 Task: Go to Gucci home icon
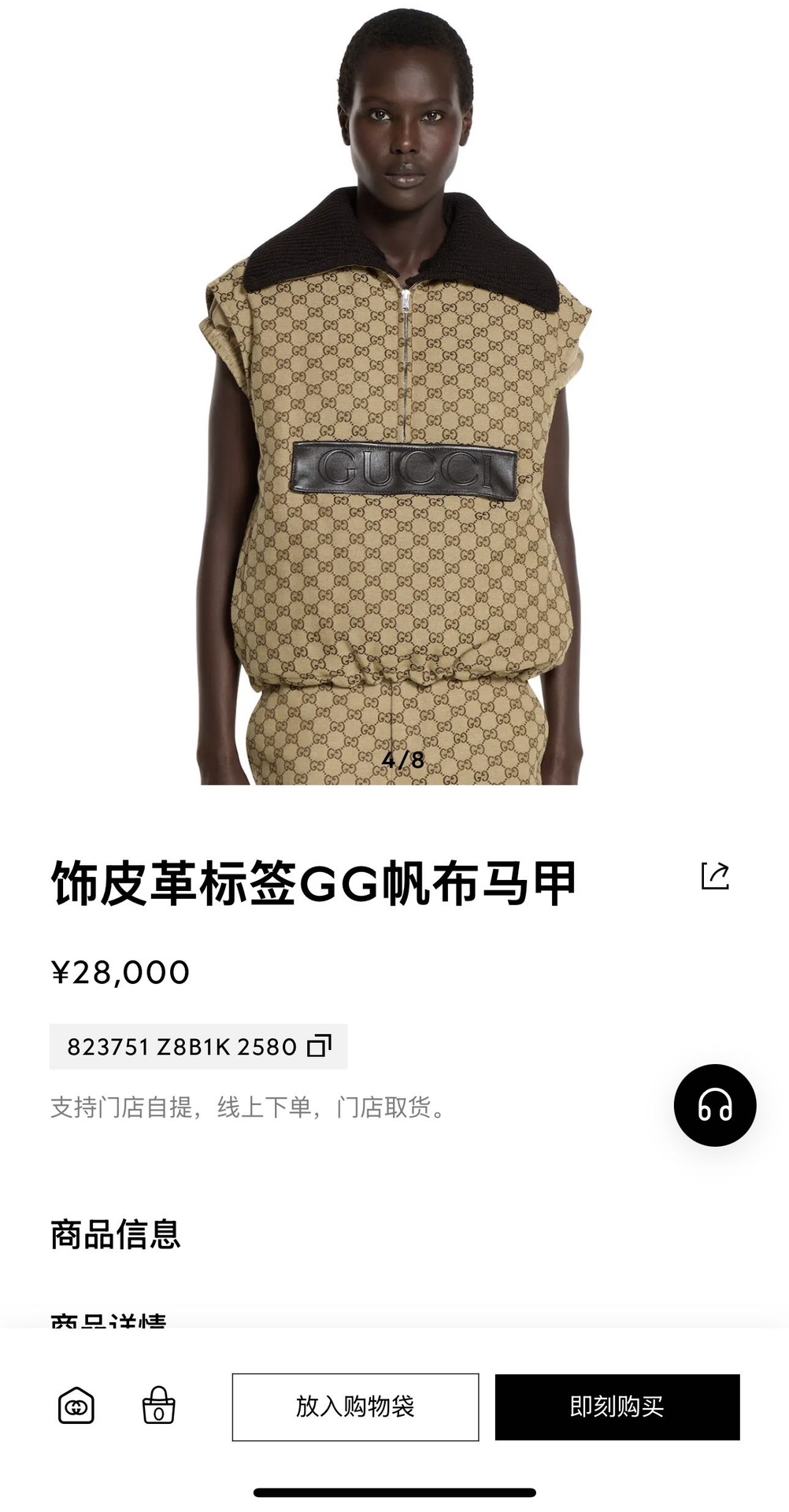pos(76,1407)
